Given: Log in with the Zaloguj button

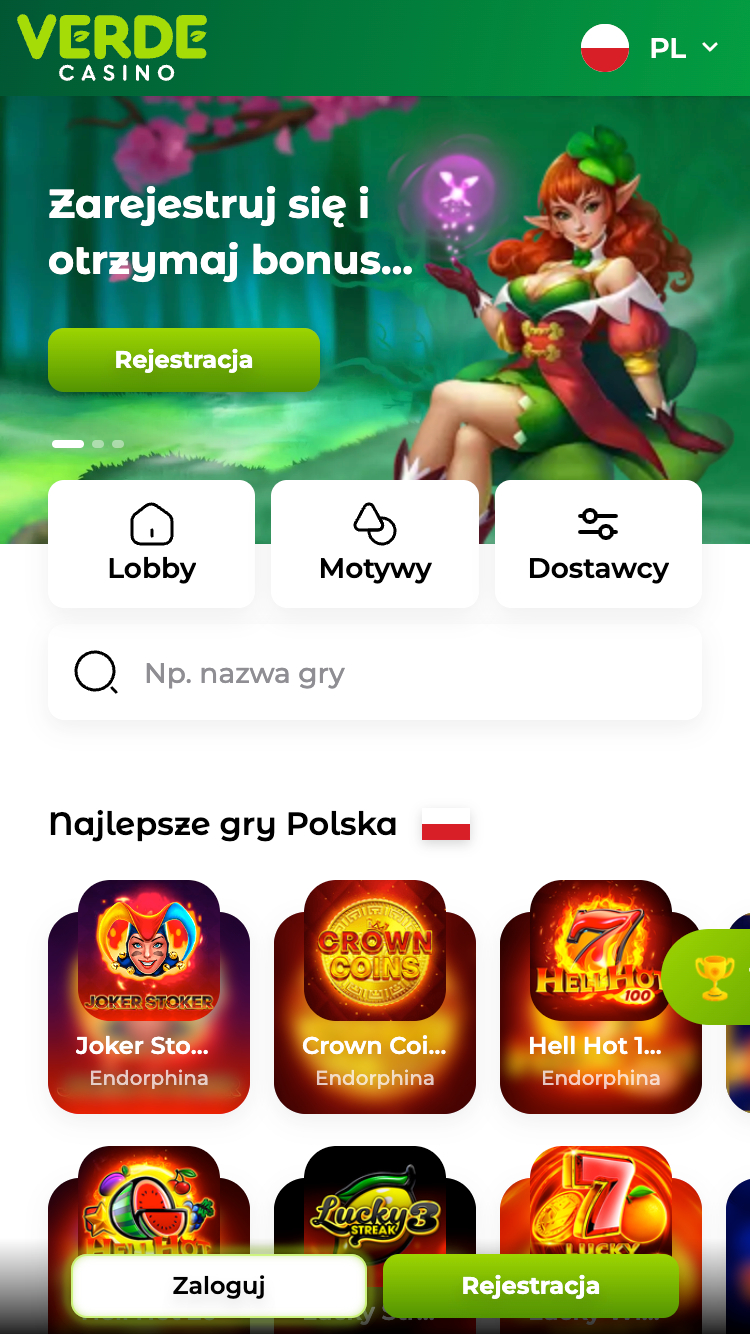Looking at the screenshot, I should click(219, 1286).
